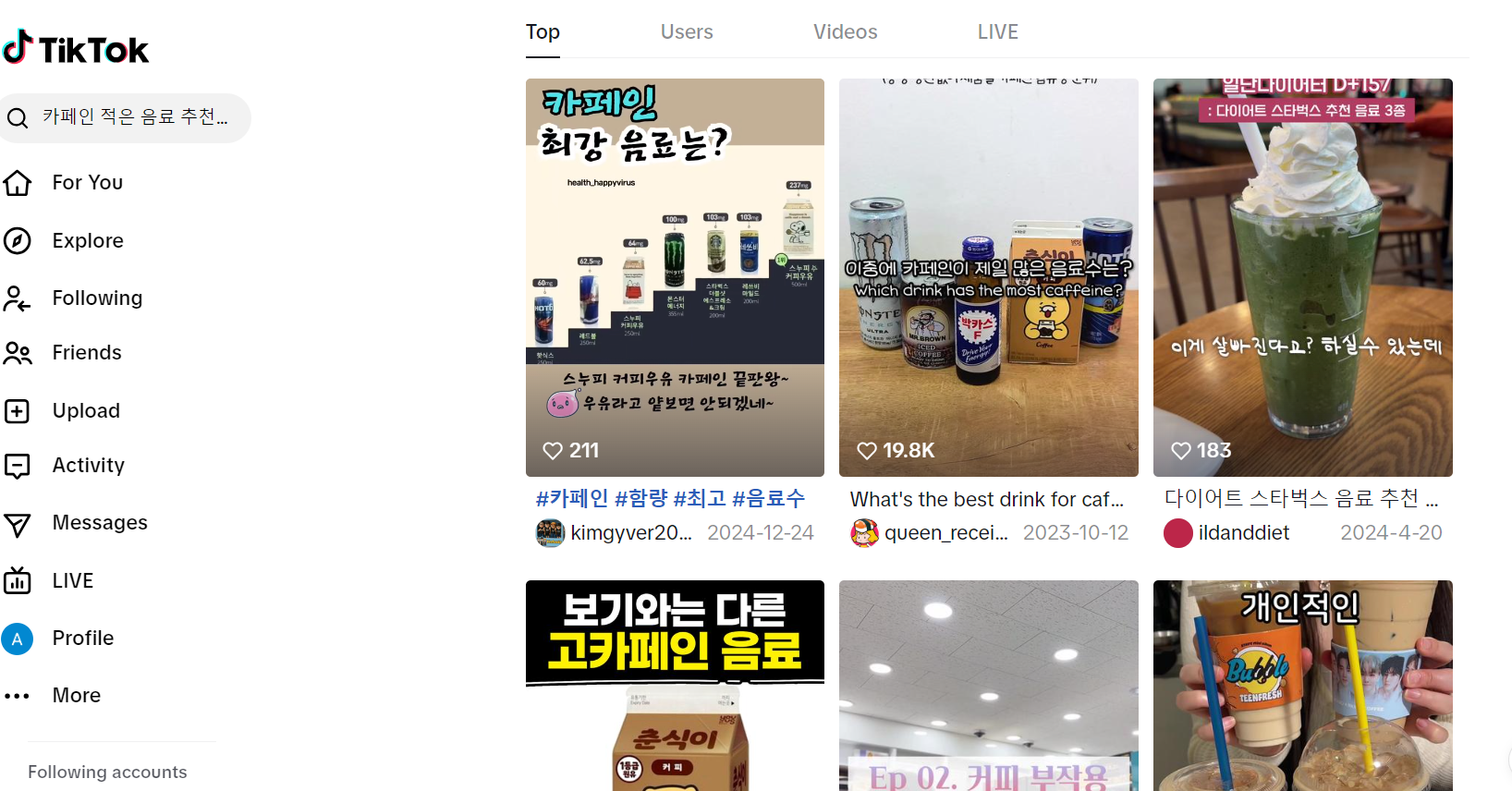1512x791 pixels.
Task: Open the ildanddiet Starbucks drink video
Action: [1302, 277]
